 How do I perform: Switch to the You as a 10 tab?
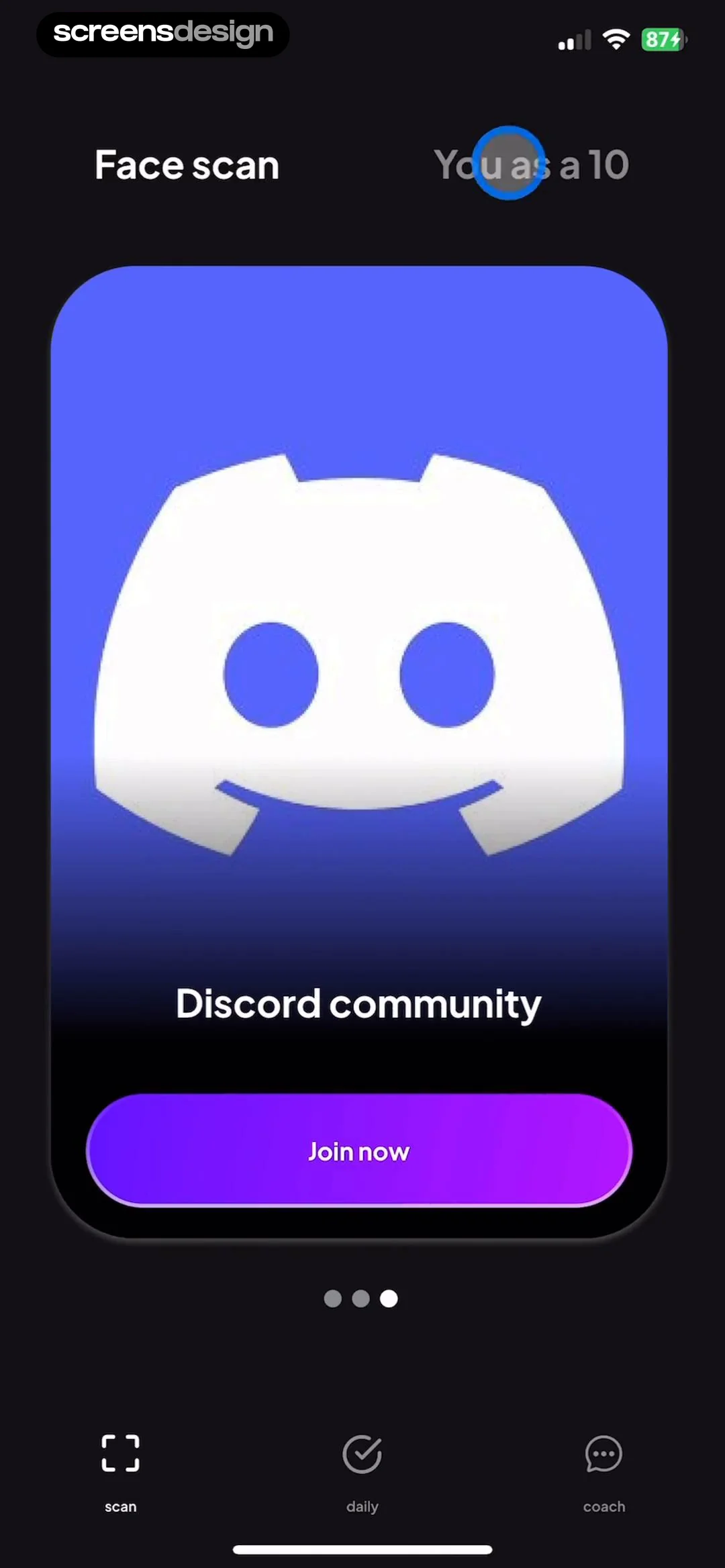[531, 165]
